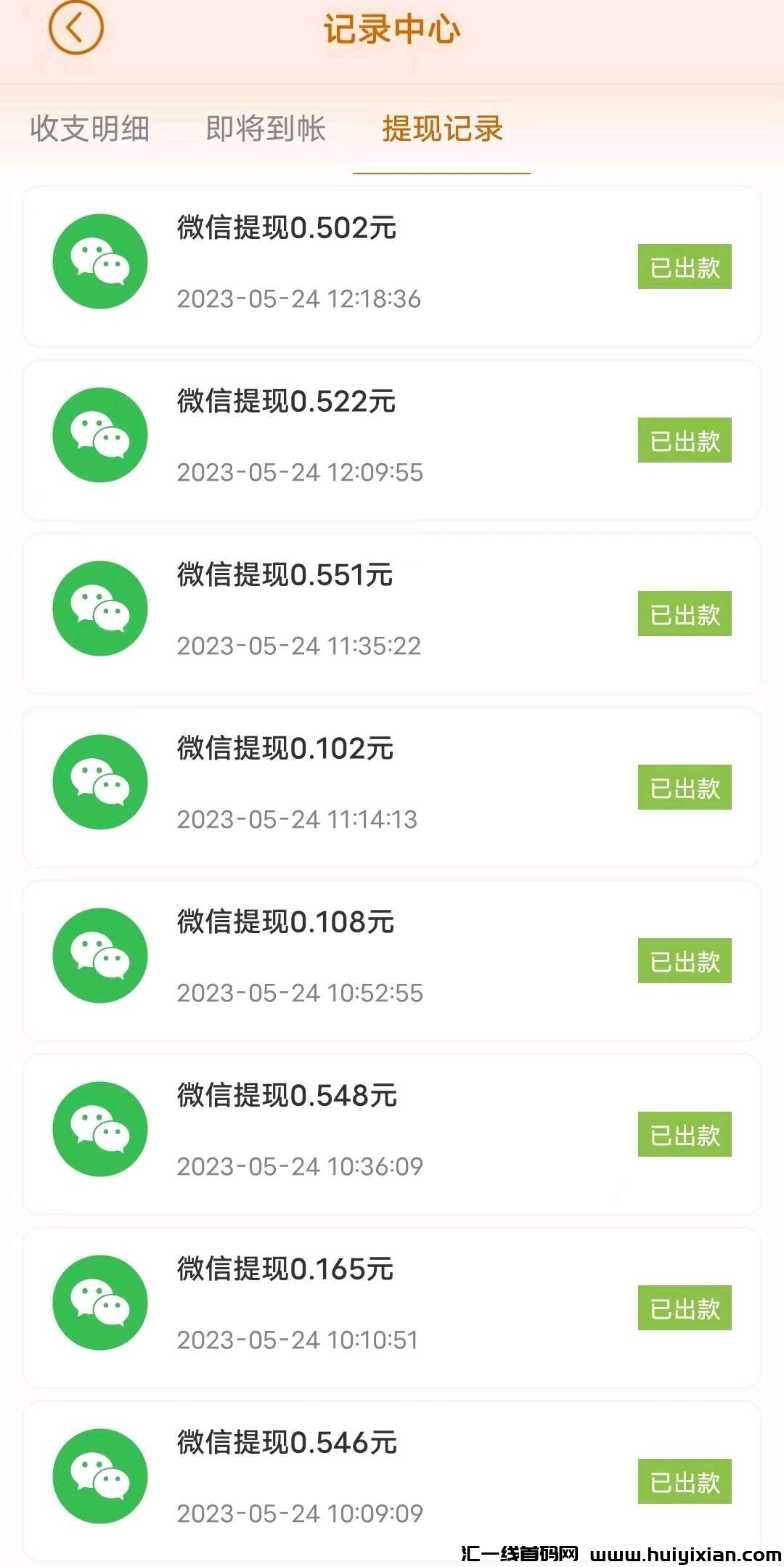Tap the WeChat icon on the 0.502元 record

tap(100, 261)
